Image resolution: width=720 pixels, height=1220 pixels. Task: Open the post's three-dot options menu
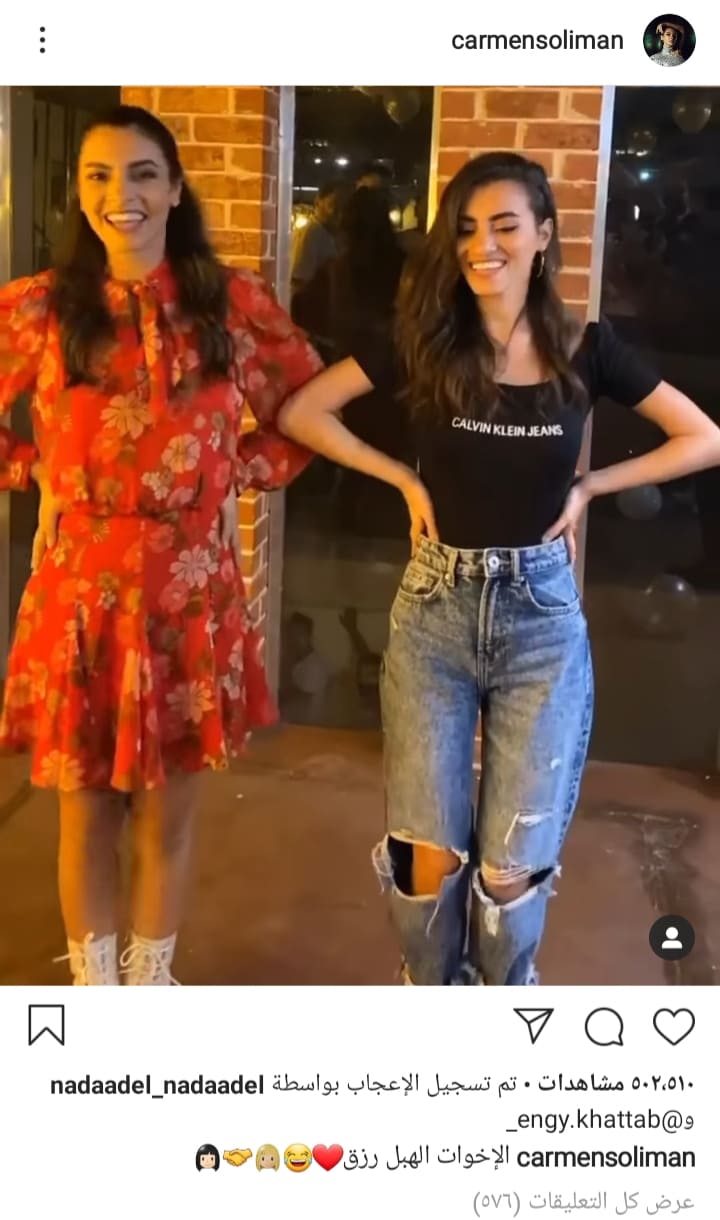point(42,40)
